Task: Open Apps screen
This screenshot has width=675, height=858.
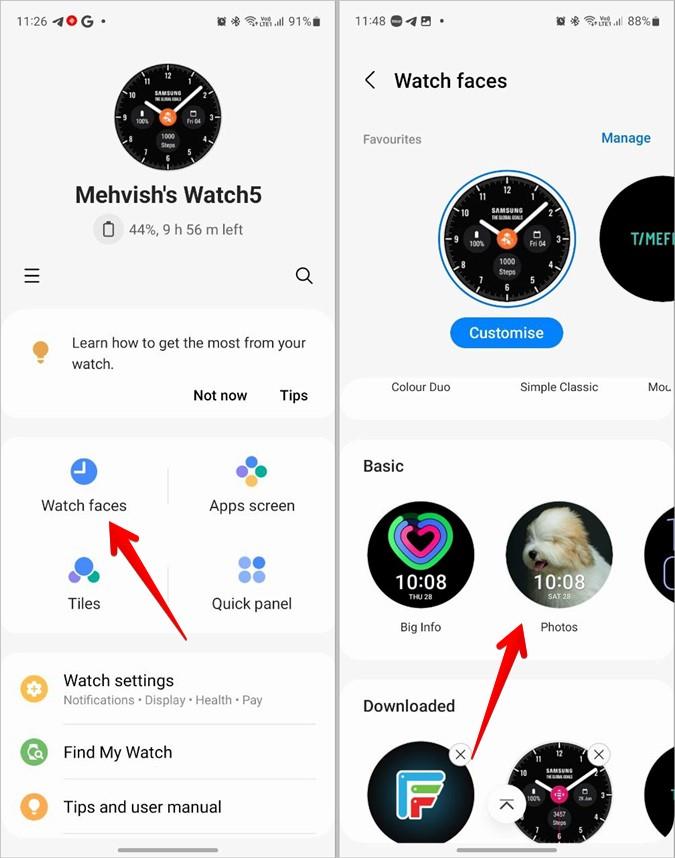Action: (x=252, y=485)
